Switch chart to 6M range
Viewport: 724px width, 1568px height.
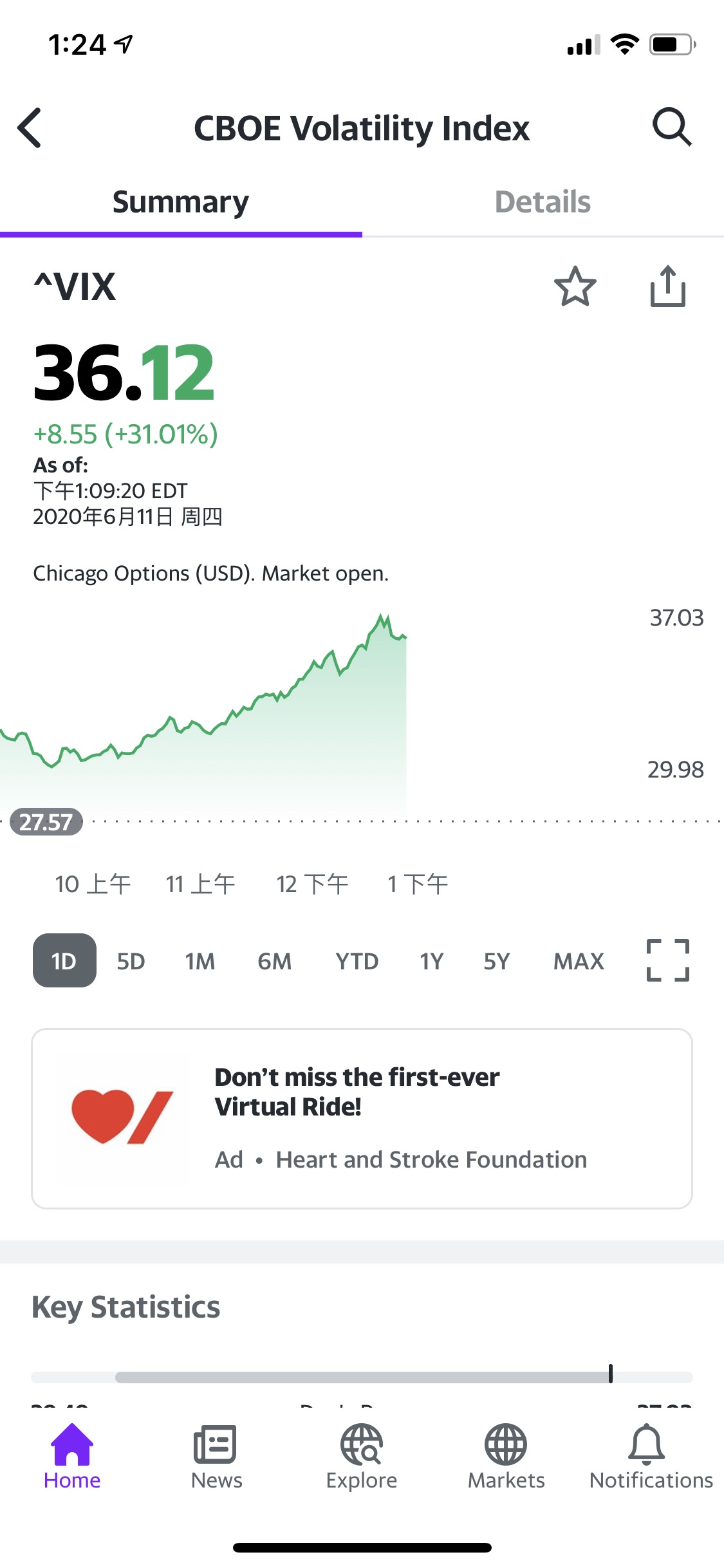274,961
